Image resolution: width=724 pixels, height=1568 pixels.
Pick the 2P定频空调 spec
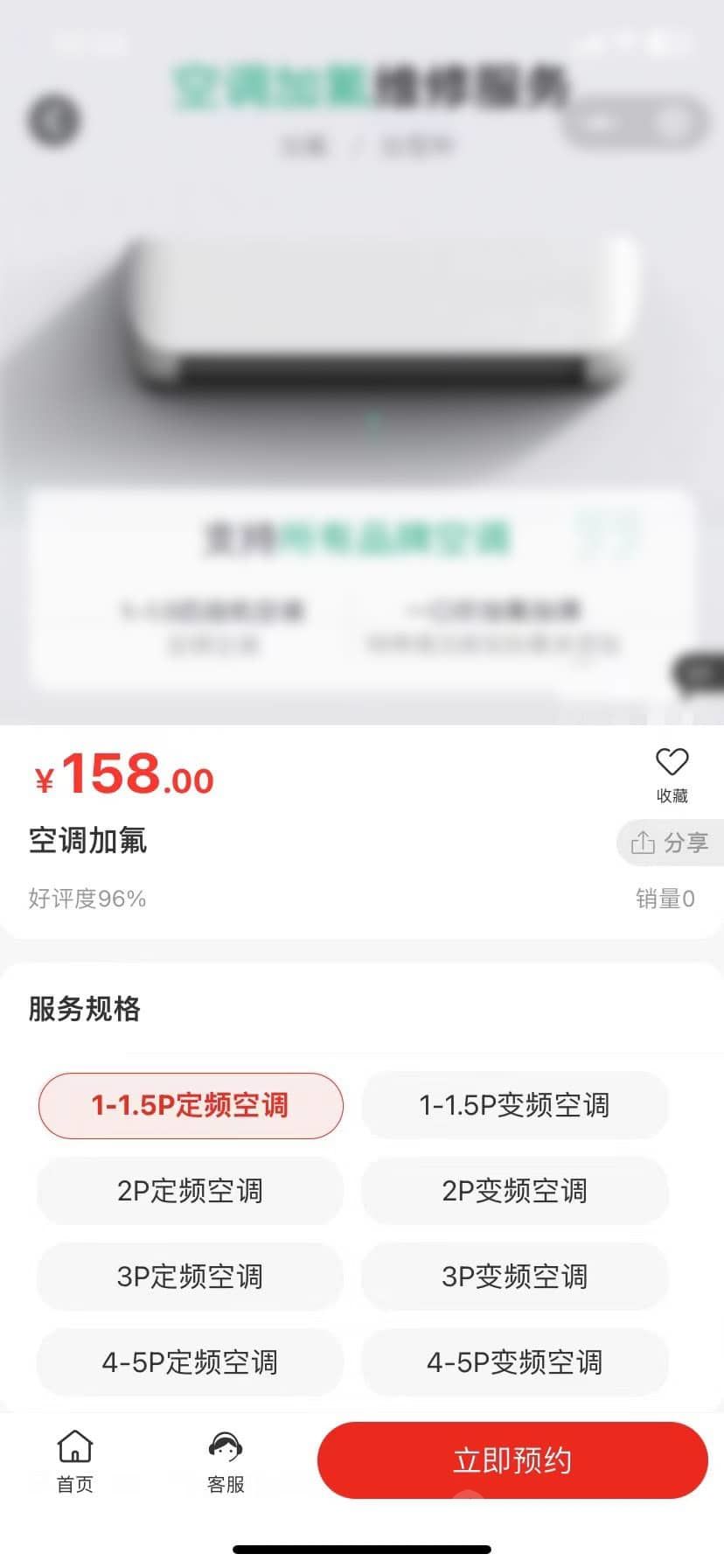(x=190, y=1191)
